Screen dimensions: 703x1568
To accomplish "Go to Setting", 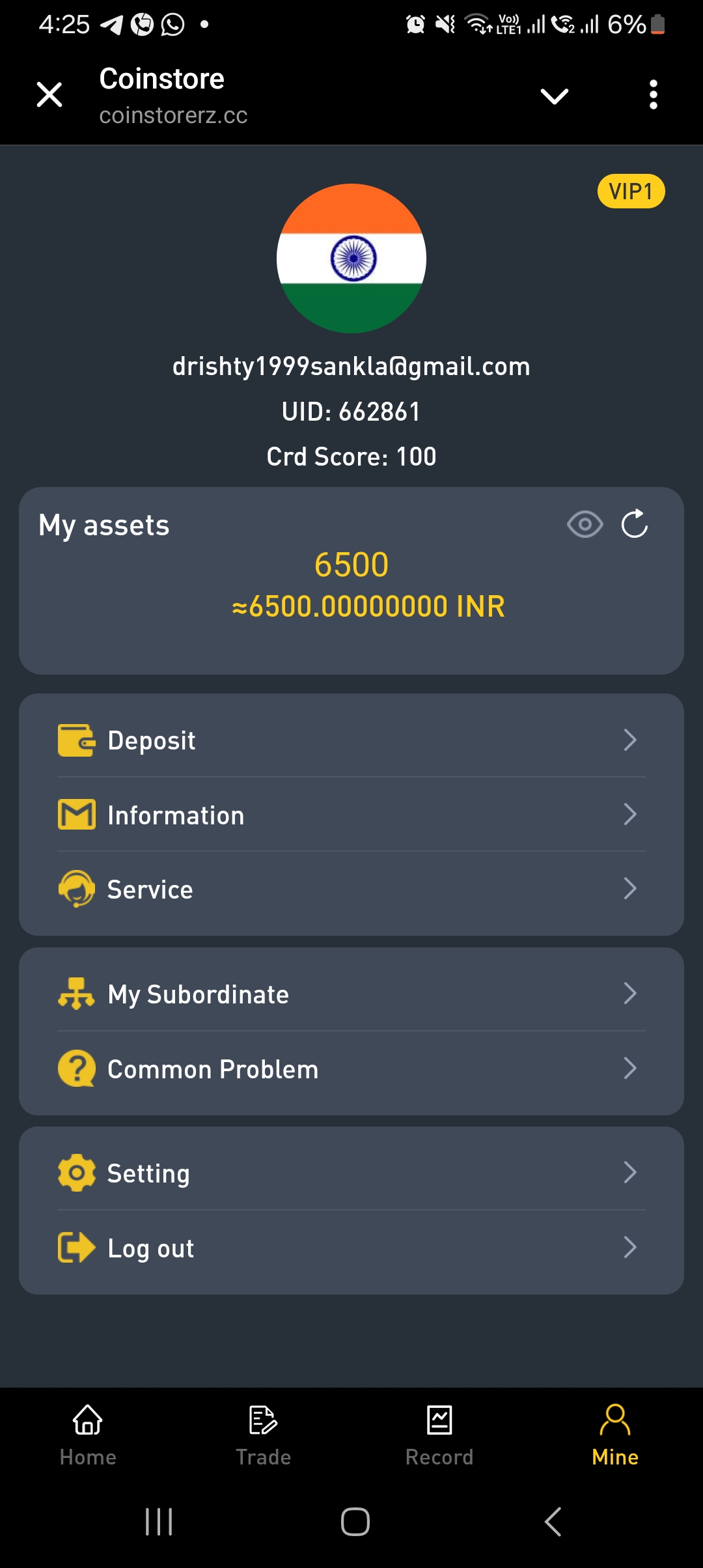I will [351, 1173].
